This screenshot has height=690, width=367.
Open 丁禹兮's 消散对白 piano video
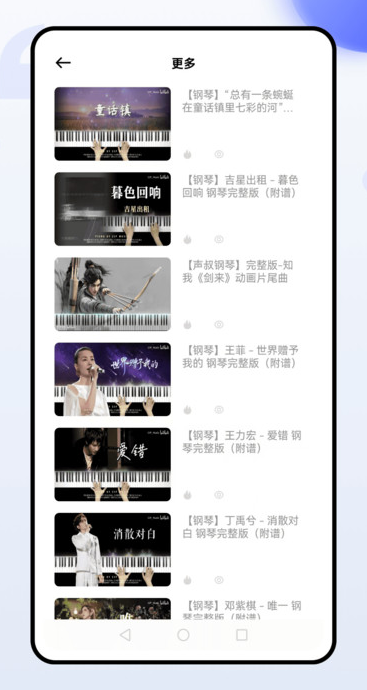(x=113, y=550)
